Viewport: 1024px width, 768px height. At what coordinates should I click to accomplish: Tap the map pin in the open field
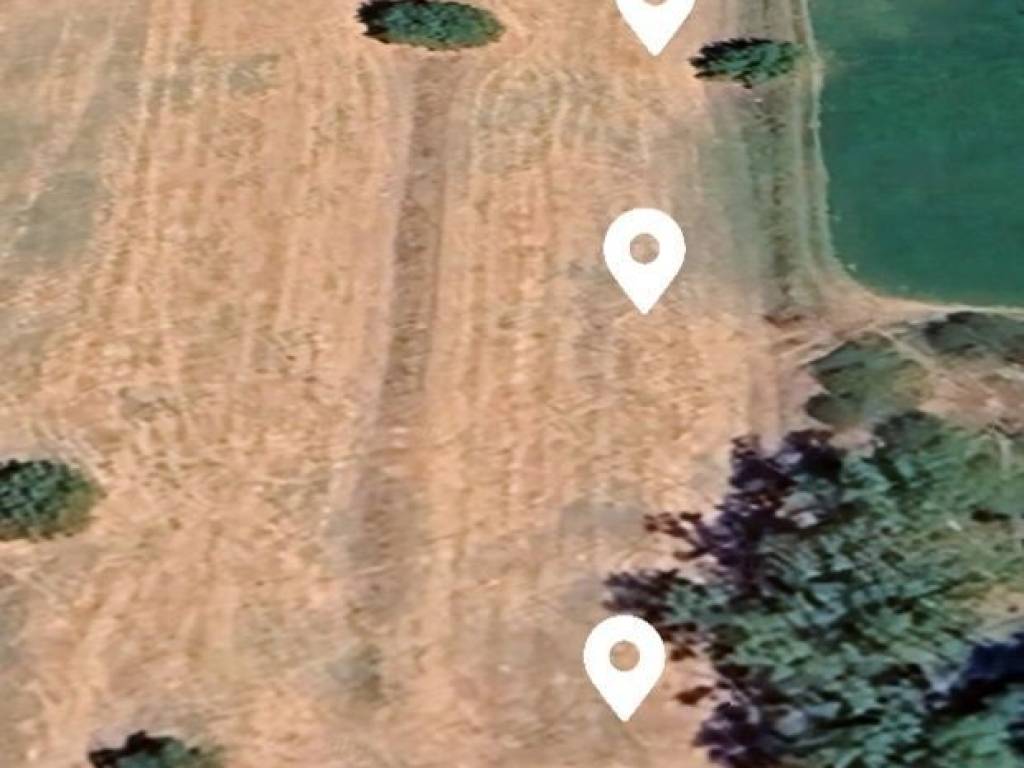pos(644,252)
